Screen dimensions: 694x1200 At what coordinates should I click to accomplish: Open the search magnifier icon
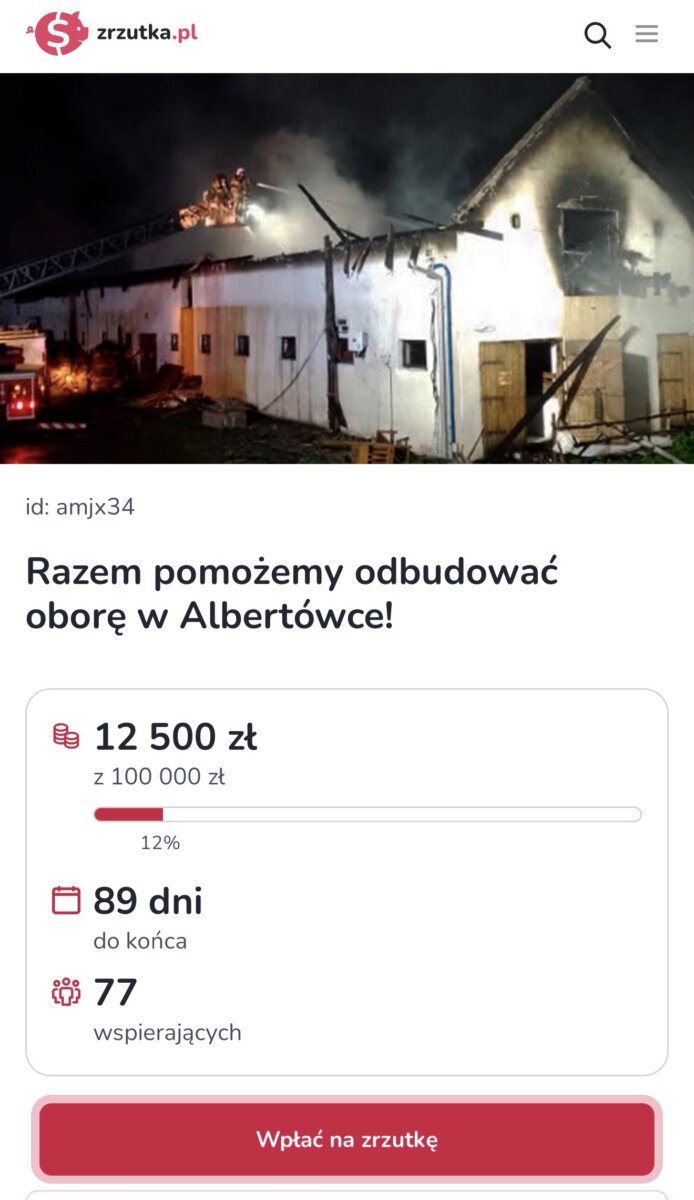tap(597, 35)
